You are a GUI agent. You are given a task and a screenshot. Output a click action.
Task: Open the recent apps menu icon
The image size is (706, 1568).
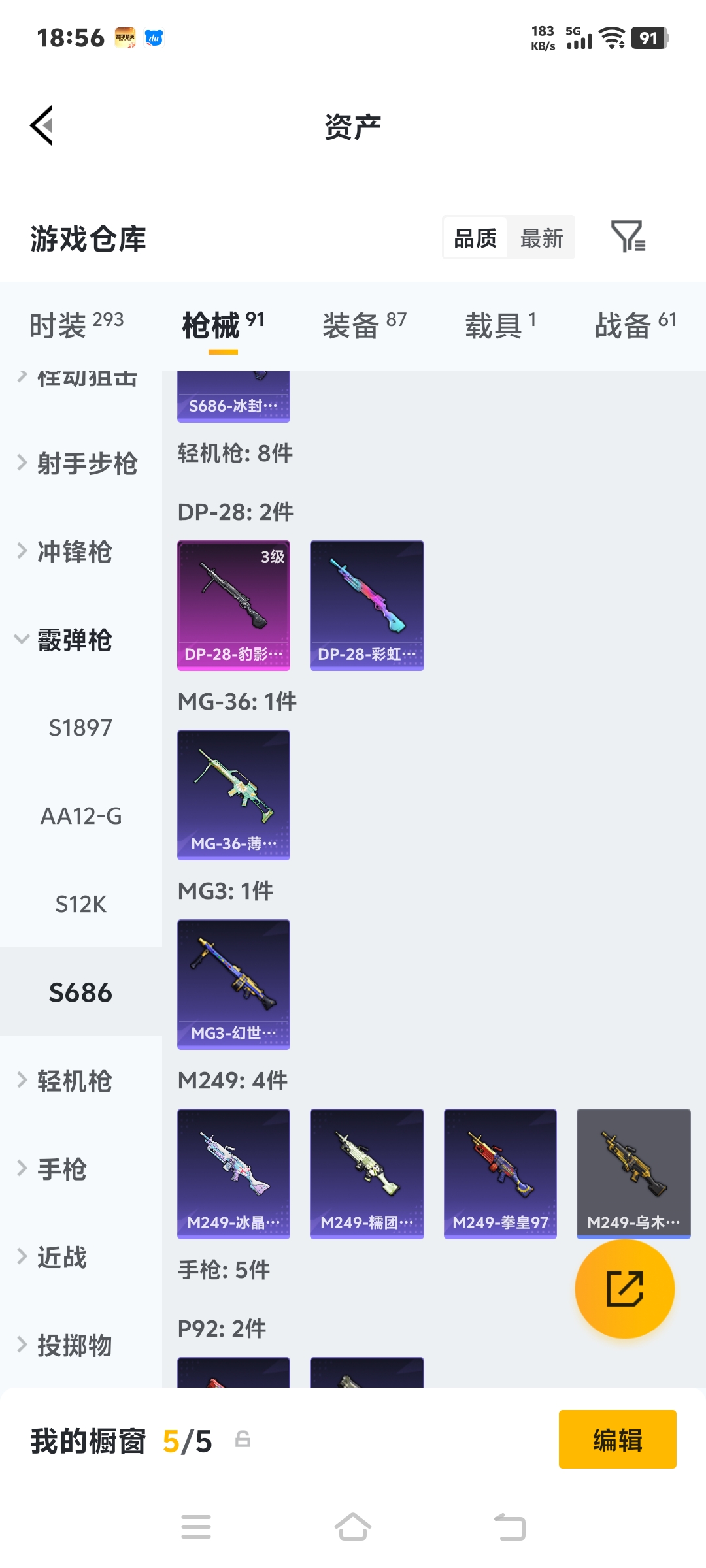[196, 1527]
